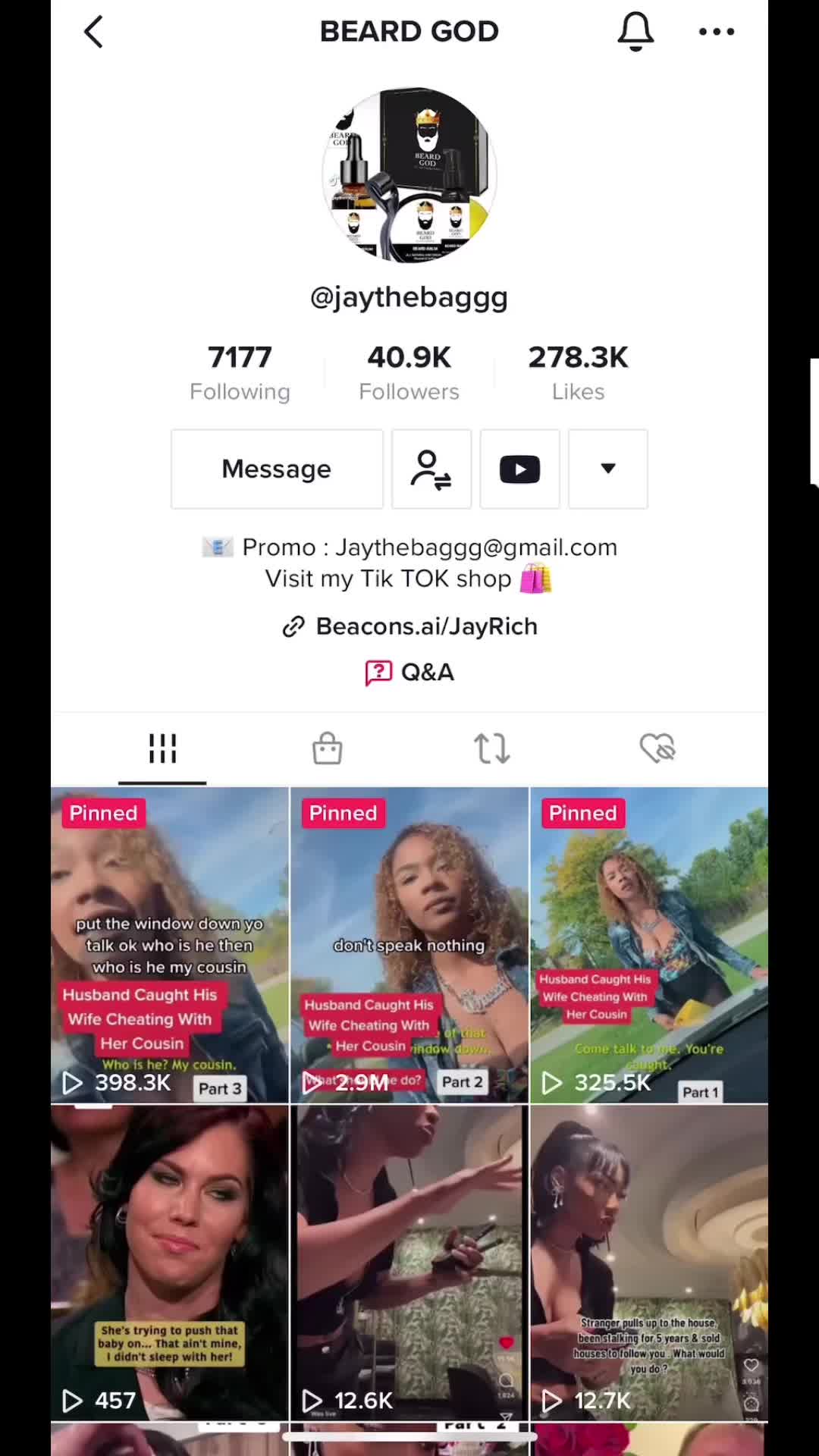
Task: Open the three-dot overflow menu
Action: (x=716, y=32)
